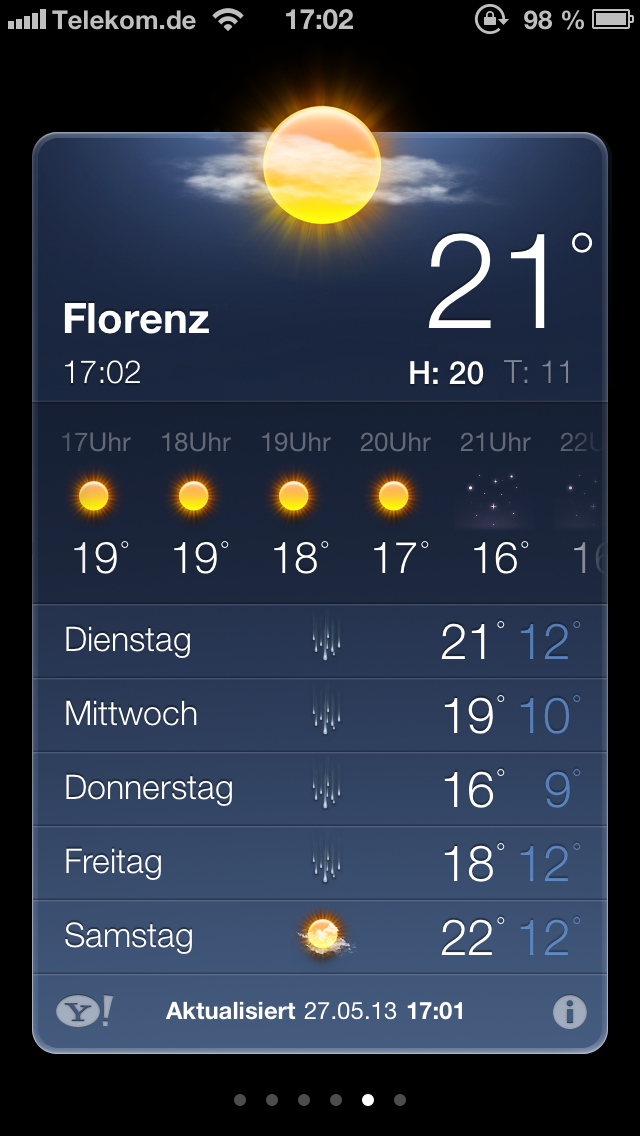Viewport: 640px width, 1136px height.
Task: Open Yahoo weather via the Y! logo
Action: 84,1011
